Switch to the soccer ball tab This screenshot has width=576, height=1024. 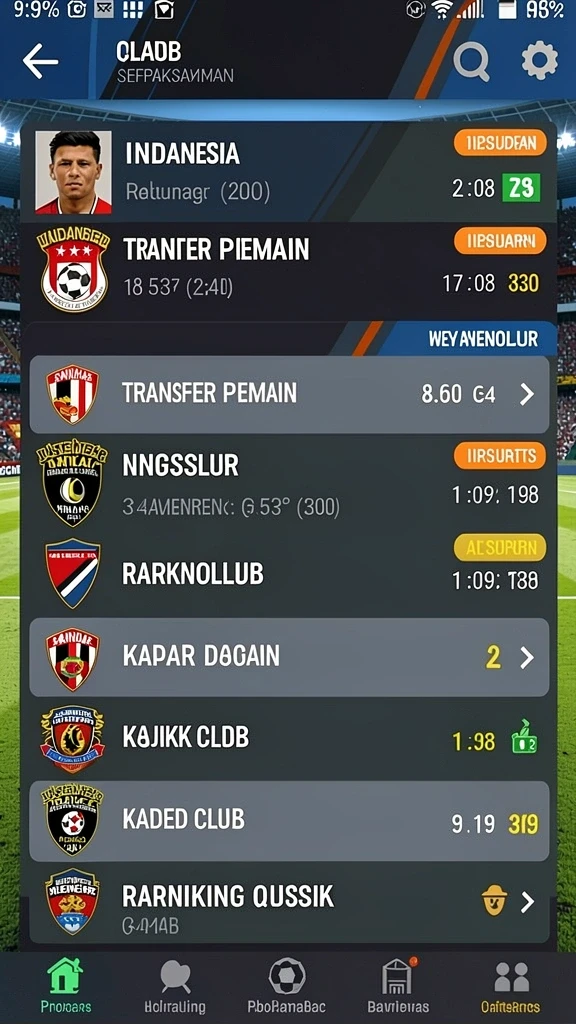point(287,985)
